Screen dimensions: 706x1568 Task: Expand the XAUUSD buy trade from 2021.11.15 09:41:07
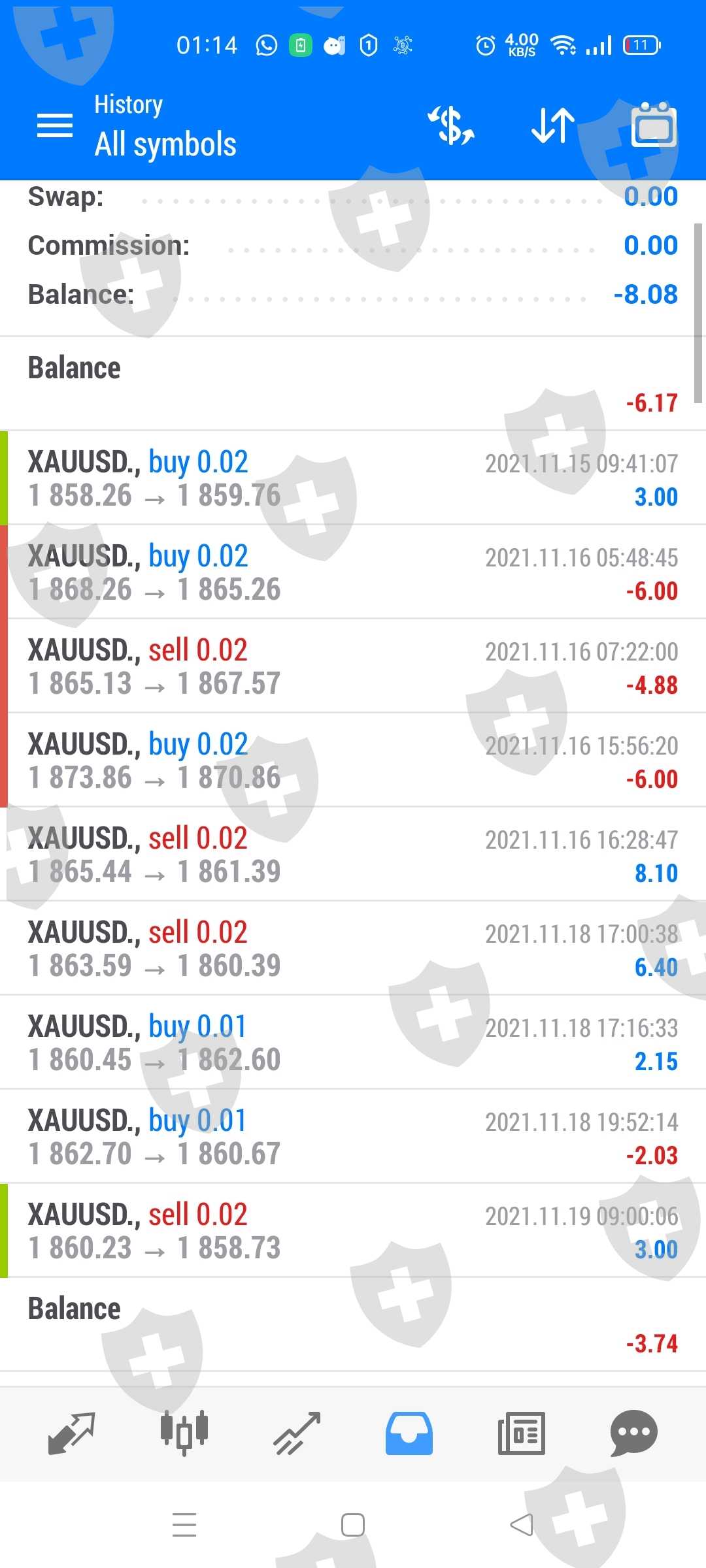(x=353, y=478)
